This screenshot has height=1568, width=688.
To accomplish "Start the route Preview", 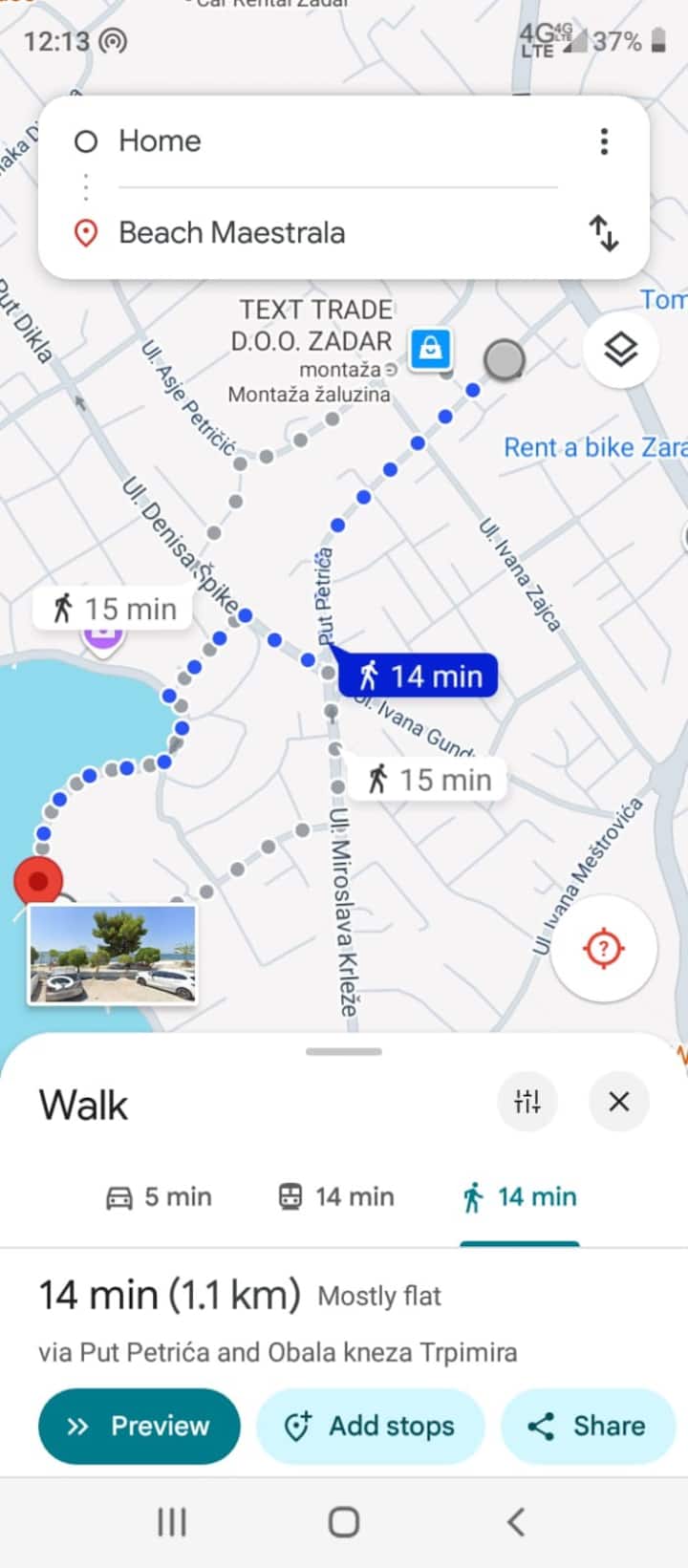I will click(x=140, y=1426).
